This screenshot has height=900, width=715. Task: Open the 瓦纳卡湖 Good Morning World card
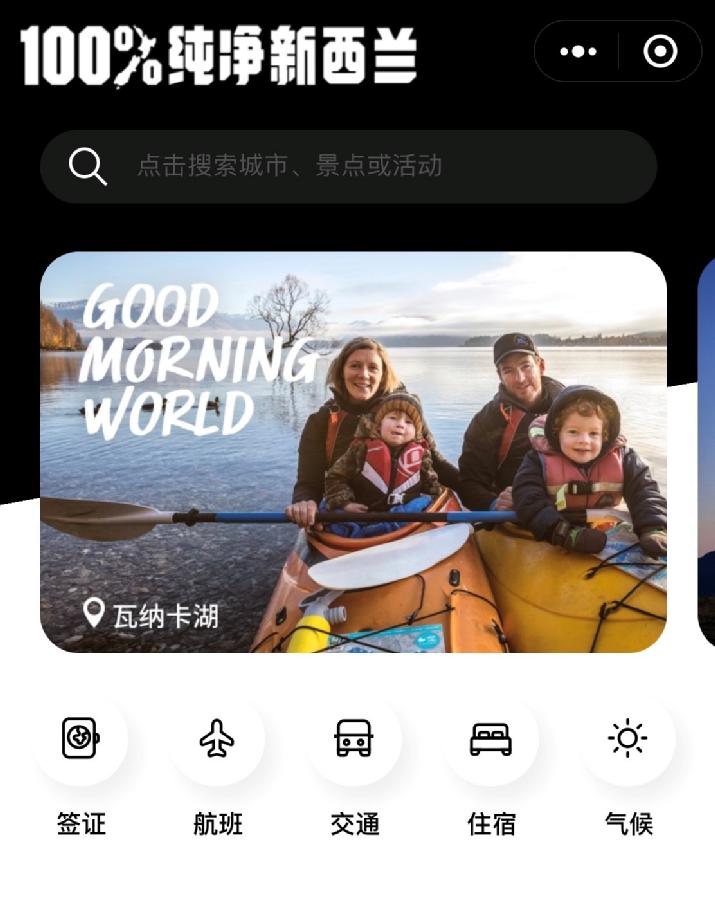pyautogui.click(x=353, y=452)
